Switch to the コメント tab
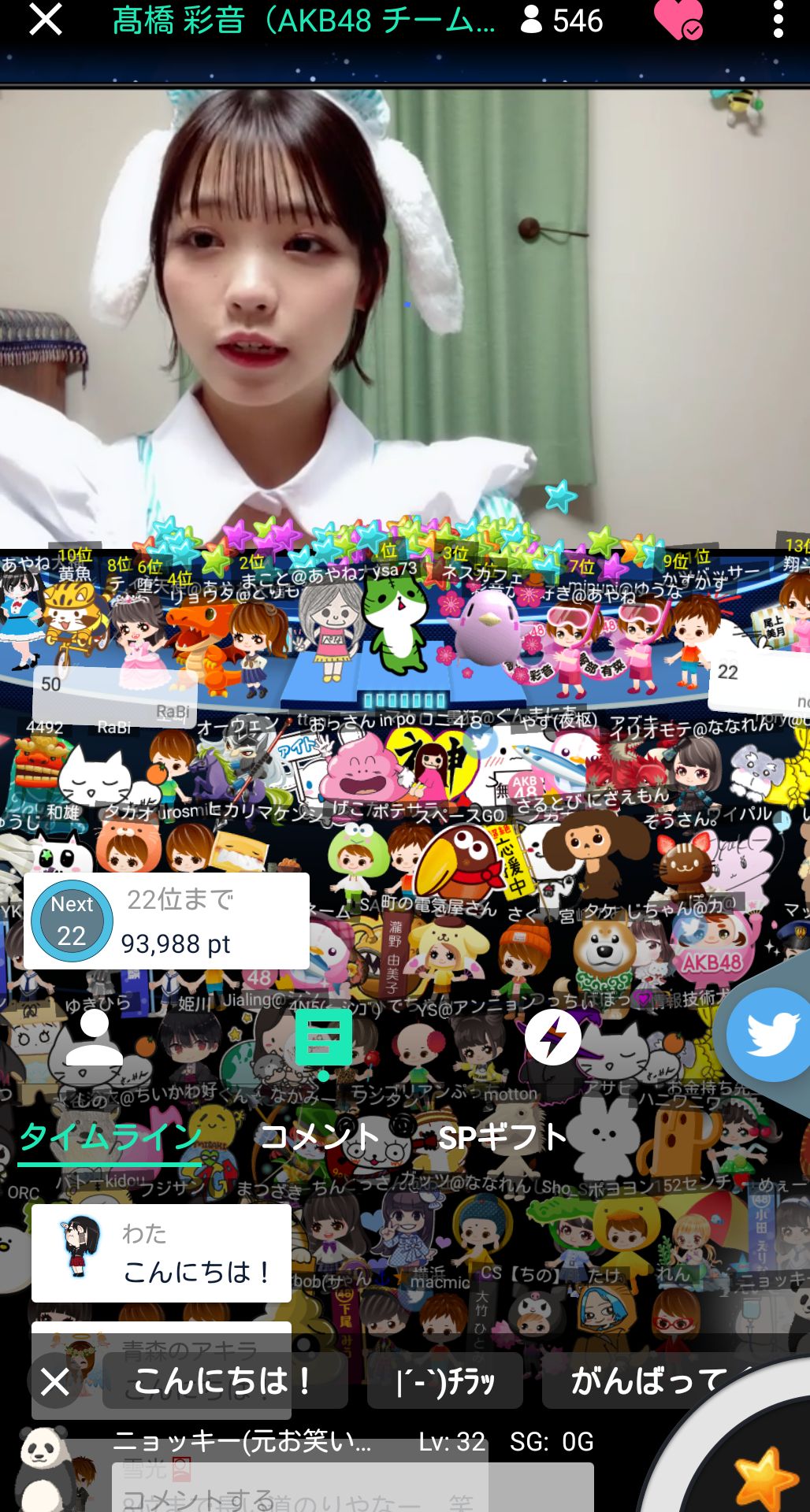This screenshot has width=810, height=1512. (x=320, y=1138)
